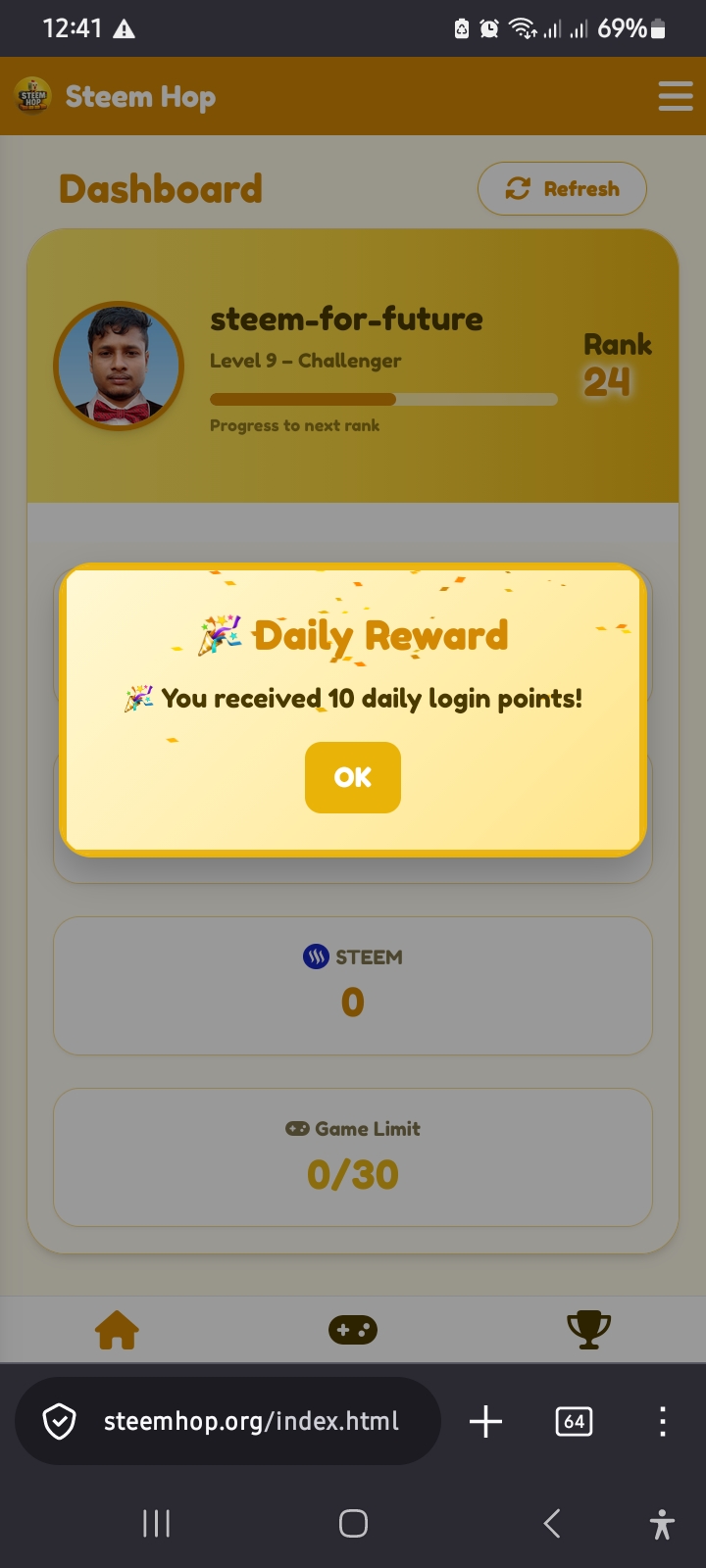706x1568 pixels.
Task: Show the 64 open browser tabs
Action: (574, 1421)
